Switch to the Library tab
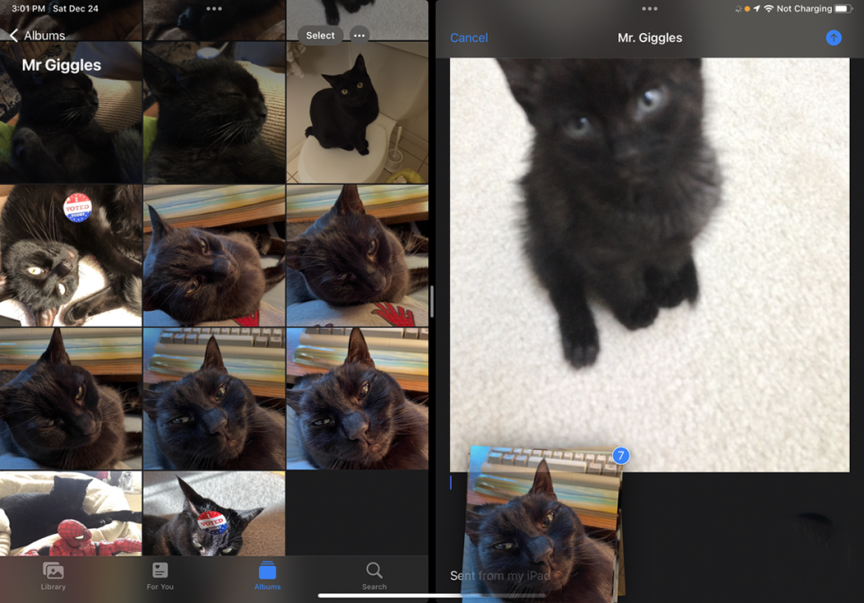The width and height of the screenshot is (864, 603). coord(53,575)
